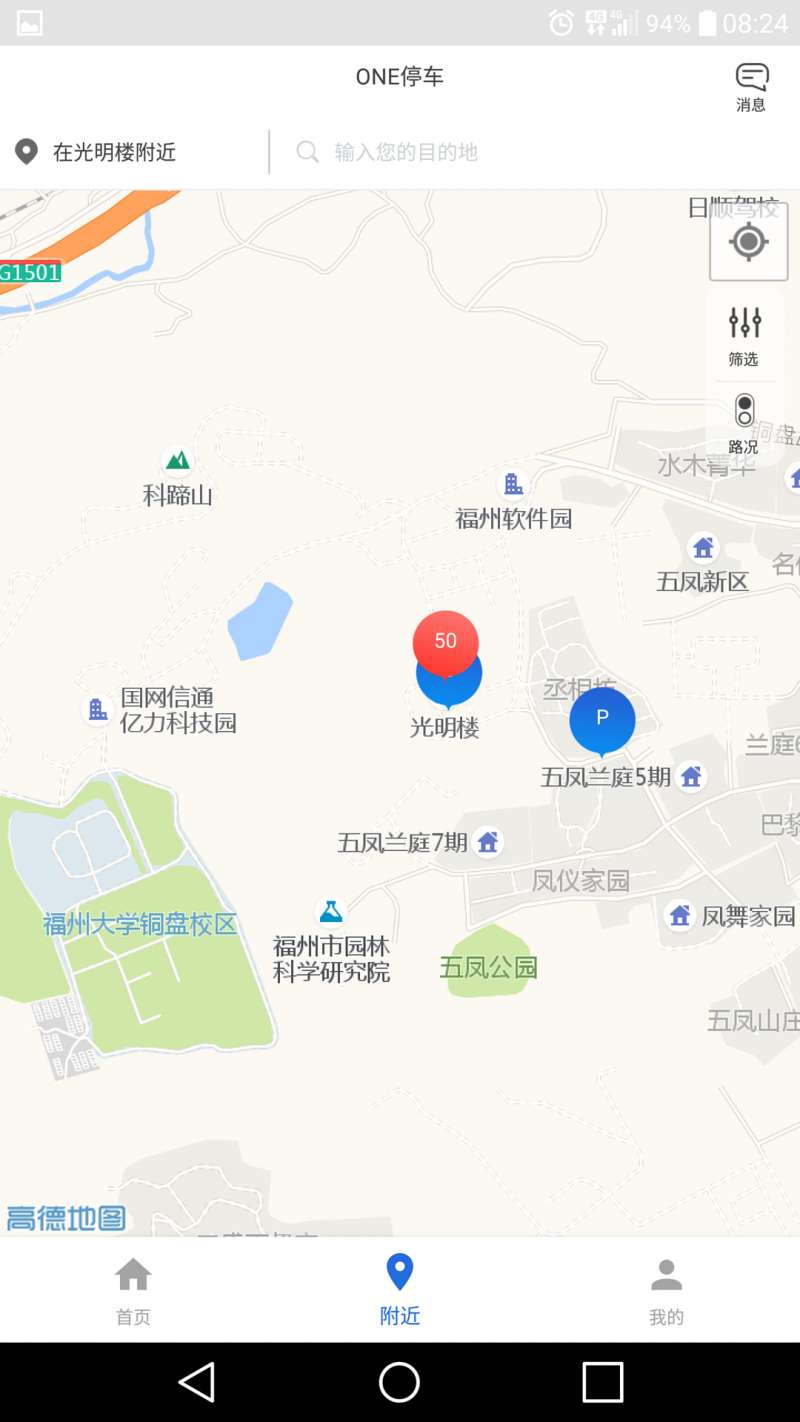Image resolution: width=800 pixels, height=1422 pixels.
Task: Go back using system back button
Action: click(x=197, y=1382)
